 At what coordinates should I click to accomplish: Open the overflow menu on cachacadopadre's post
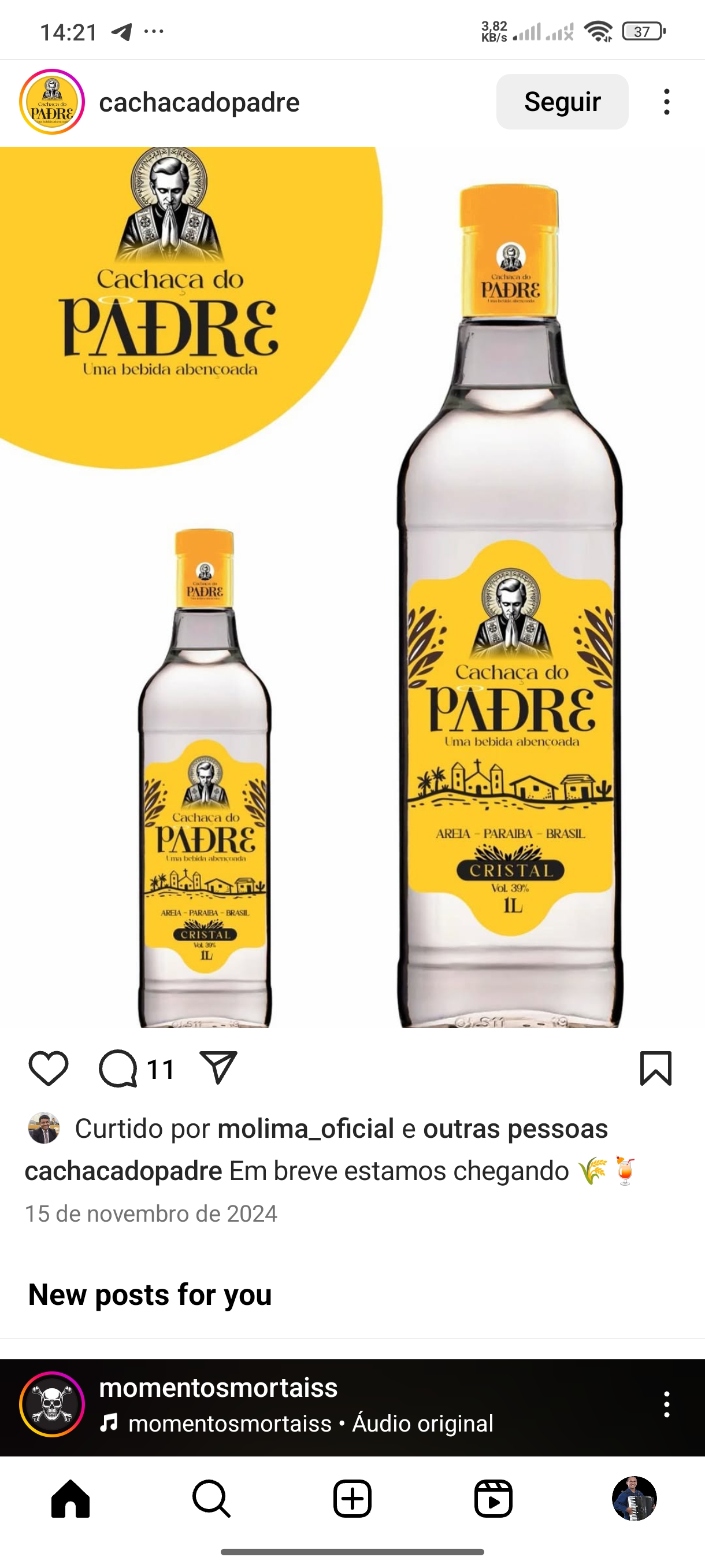(x=667, y=102)
